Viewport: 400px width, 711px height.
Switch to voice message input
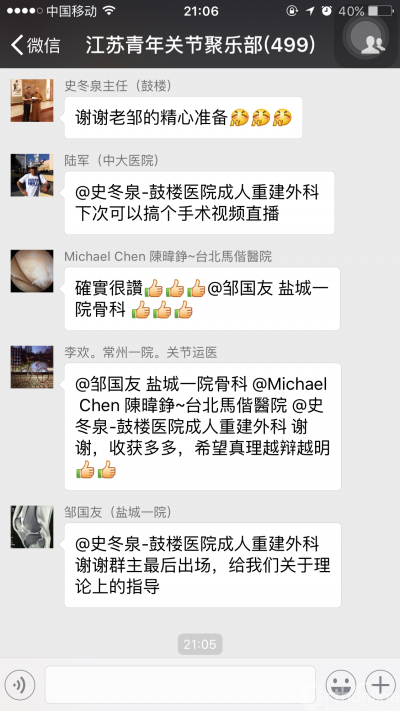click(20, 685)
